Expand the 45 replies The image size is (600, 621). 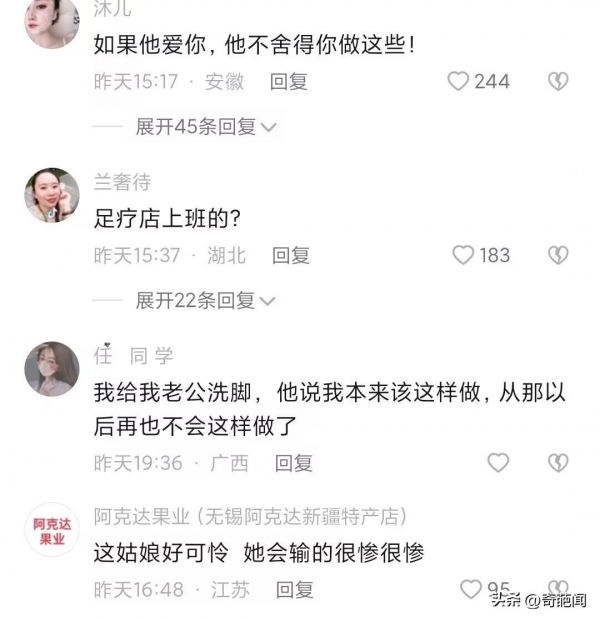pos(205,127)
